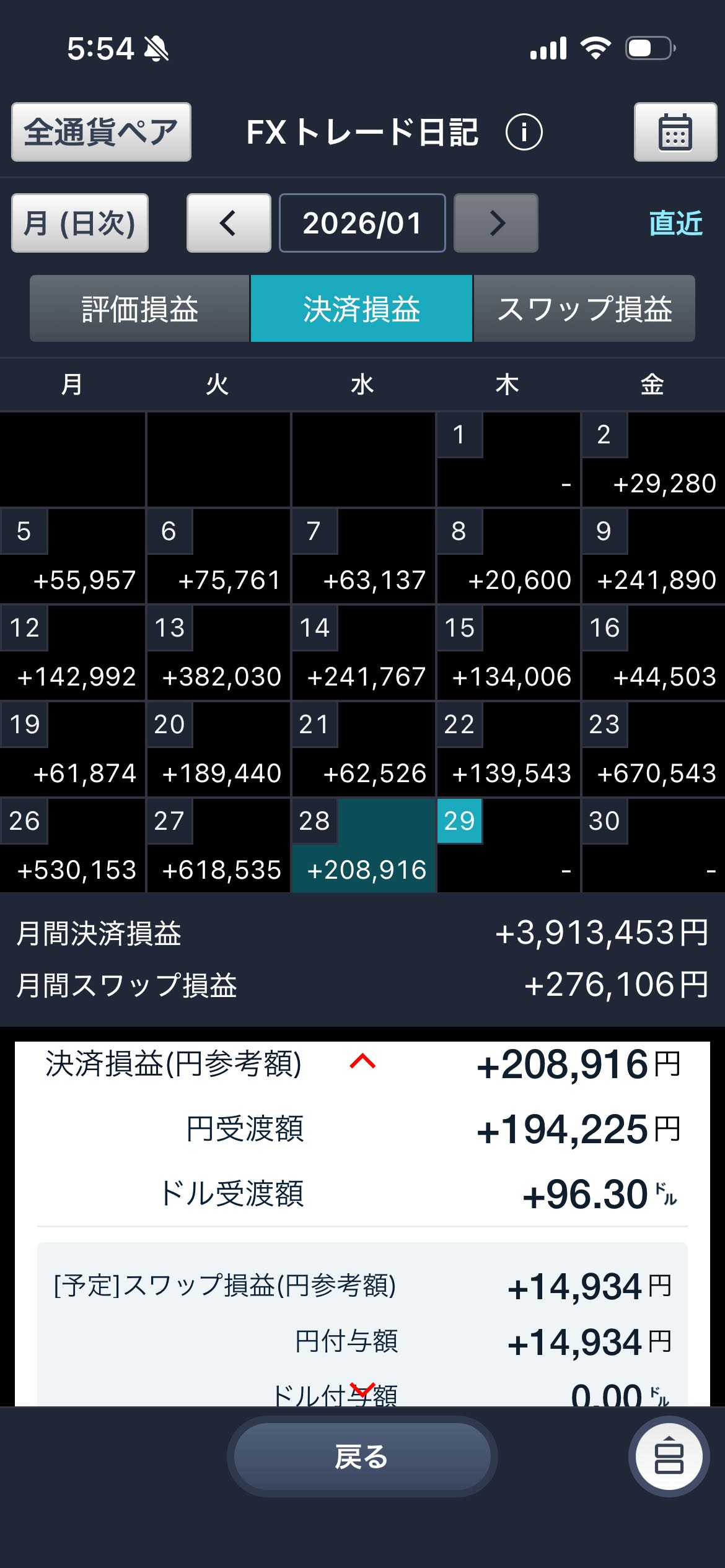
Task: Select day 29 in the calendar
Action: 508,846
